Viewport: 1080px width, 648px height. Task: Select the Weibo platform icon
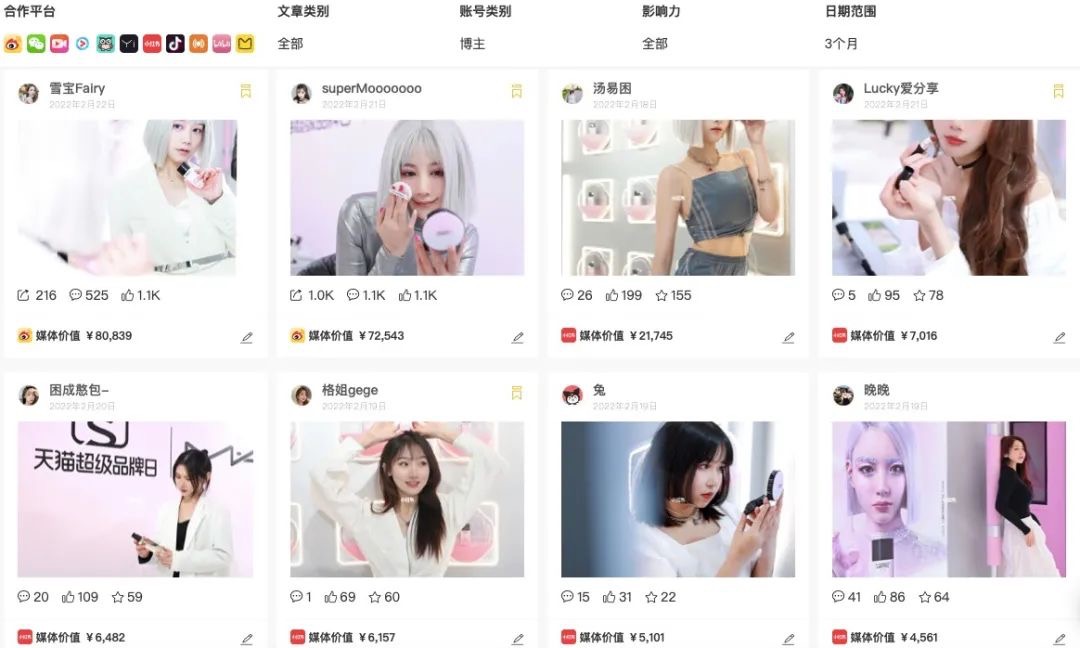point(12,44)
